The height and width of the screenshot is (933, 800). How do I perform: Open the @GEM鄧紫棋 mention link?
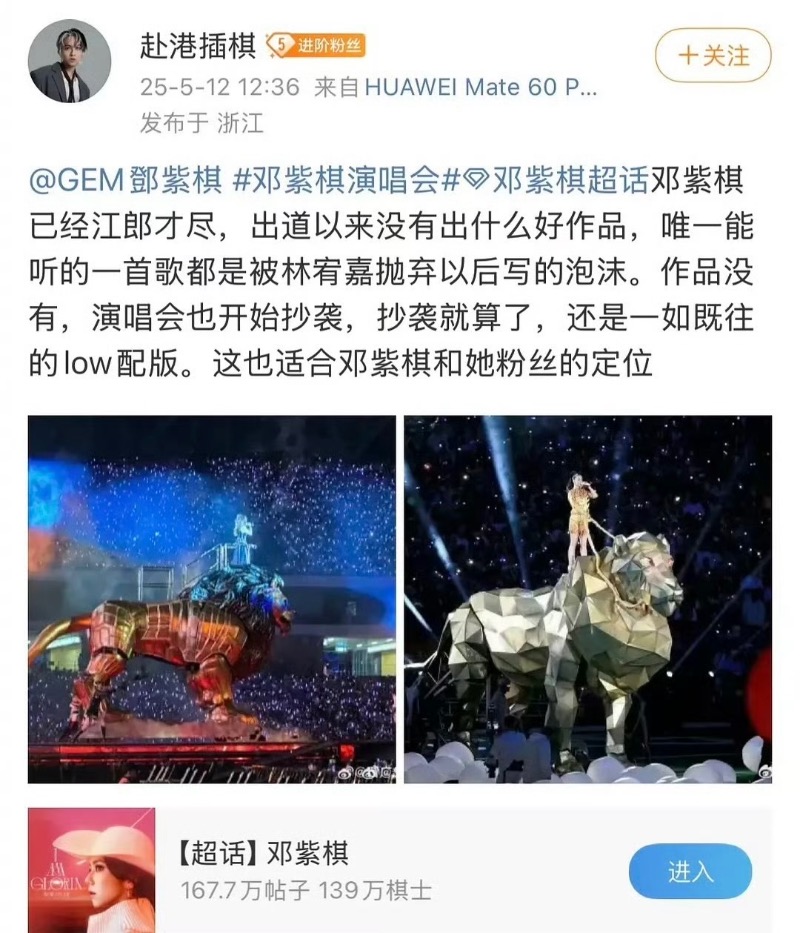click(125, 181)
